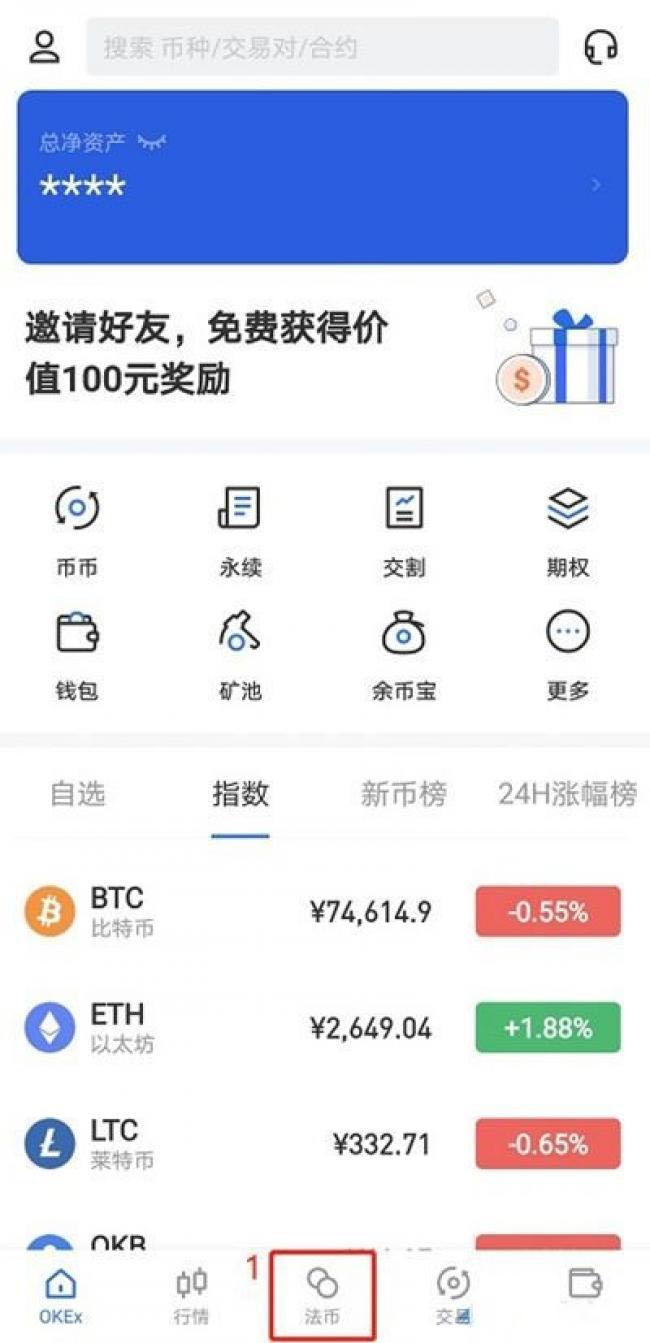Toggle visibility of 总净资产 with the eye icon
The height and width of the screenshot is (1343, 650).
pyautogui.click(x=152, y=142)
